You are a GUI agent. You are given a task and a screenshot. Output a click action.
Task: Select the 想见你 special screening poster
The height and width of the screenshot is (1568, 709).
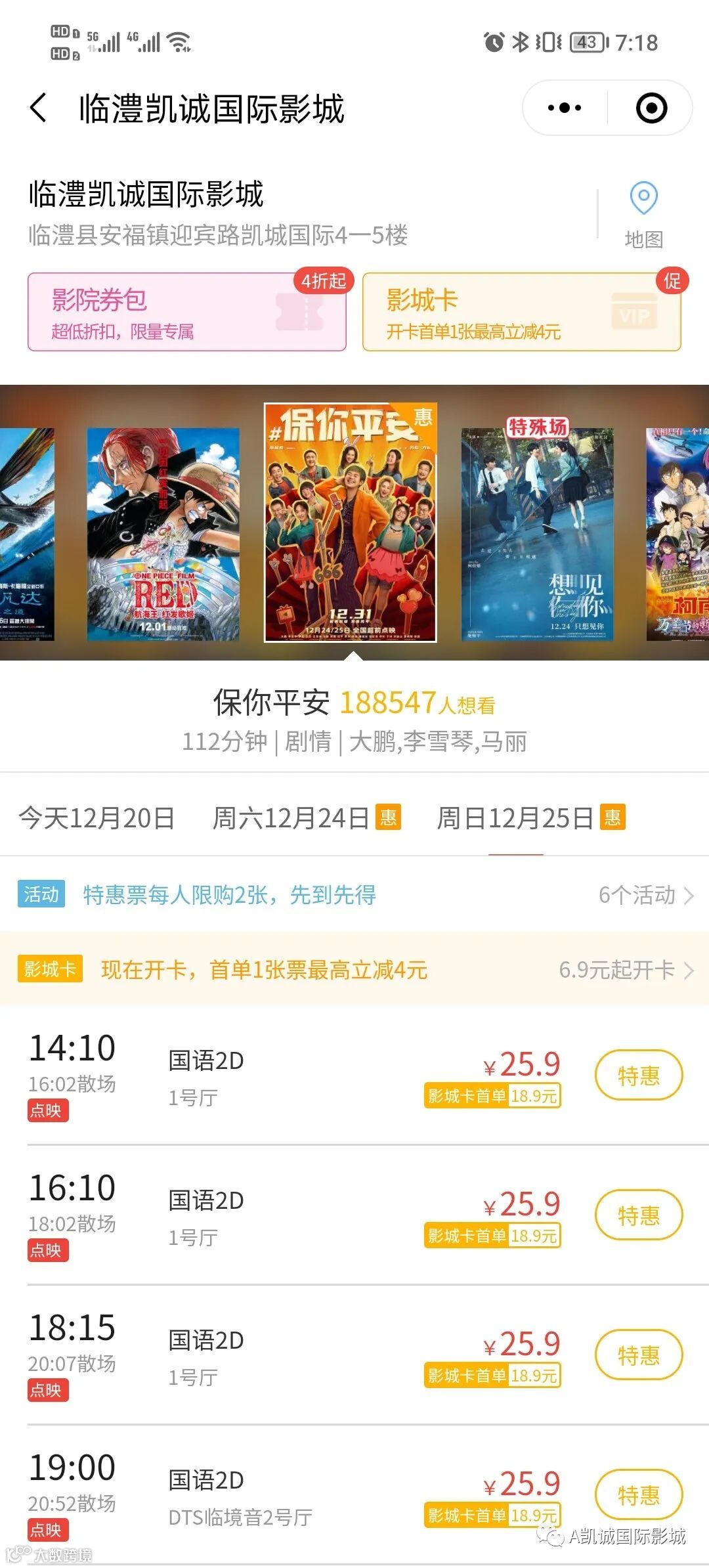coord(537,534)
